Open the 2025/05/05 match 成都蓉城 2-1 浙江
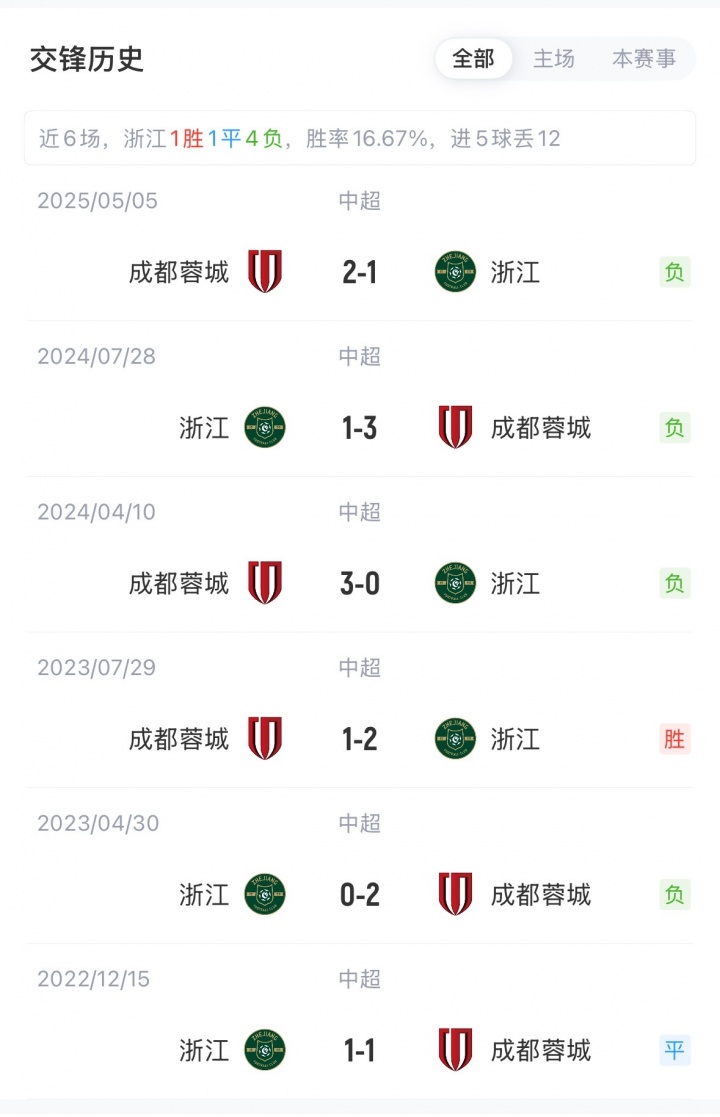 pyautogui.click(x=359, y=271)
